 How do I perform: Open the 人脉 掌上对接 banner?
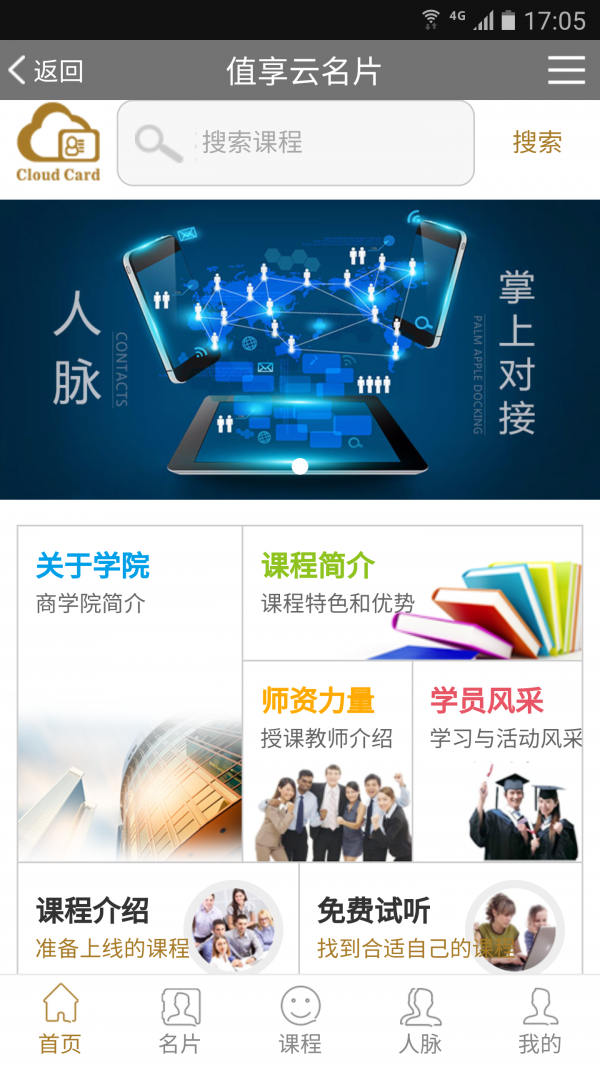point(300,350)
